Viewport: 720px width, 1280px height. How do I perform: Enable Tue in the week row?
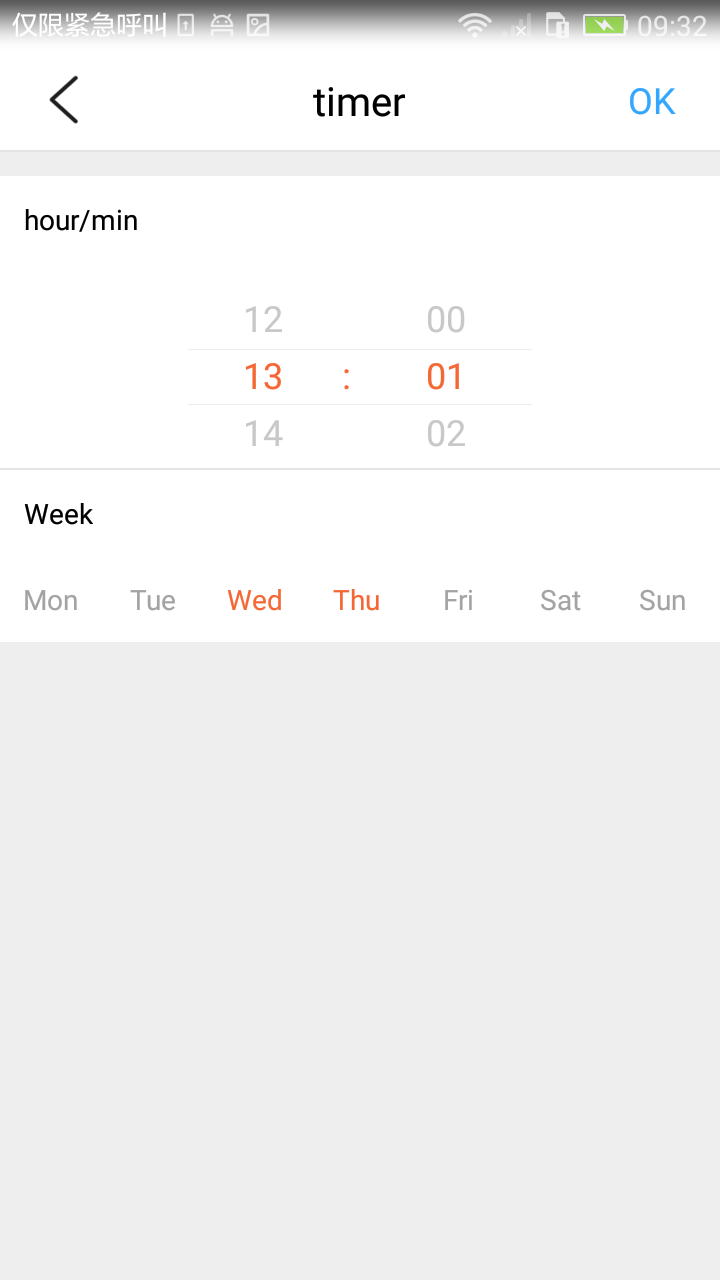click(x=153, y=600)
